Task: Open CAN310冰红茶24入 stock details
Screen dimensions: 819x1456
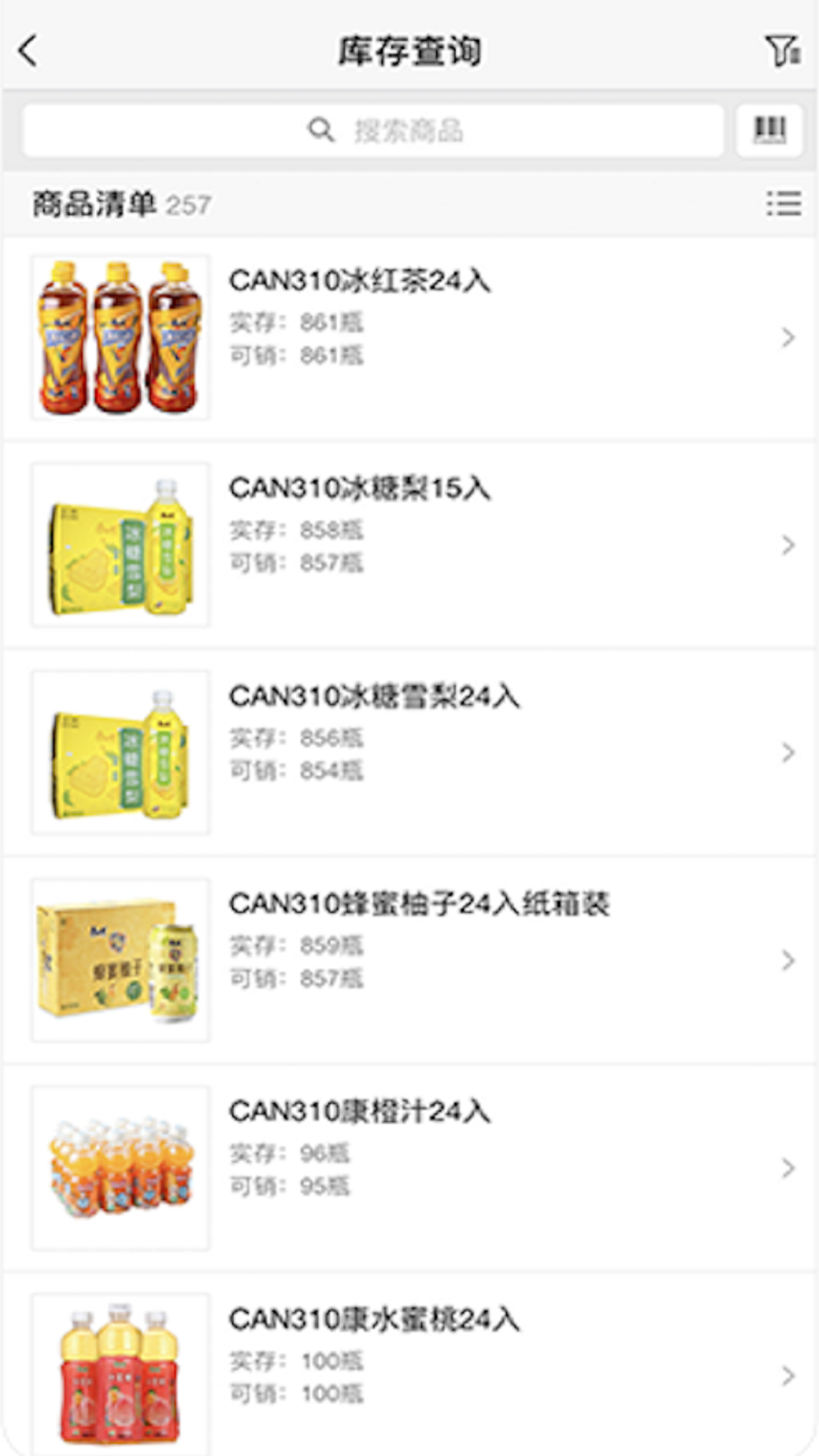Action: click(x=409, y=337)
